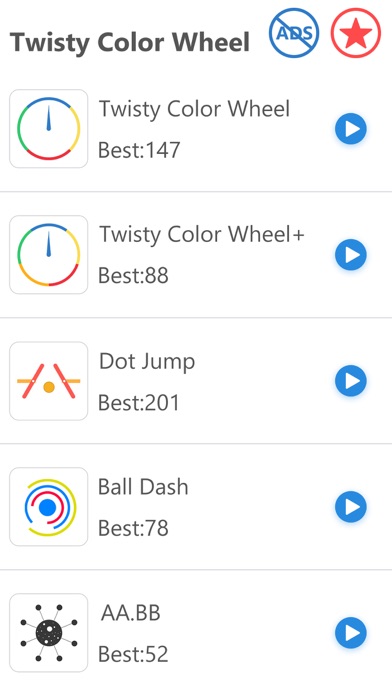Open the red star rating icon

point(356,33)
